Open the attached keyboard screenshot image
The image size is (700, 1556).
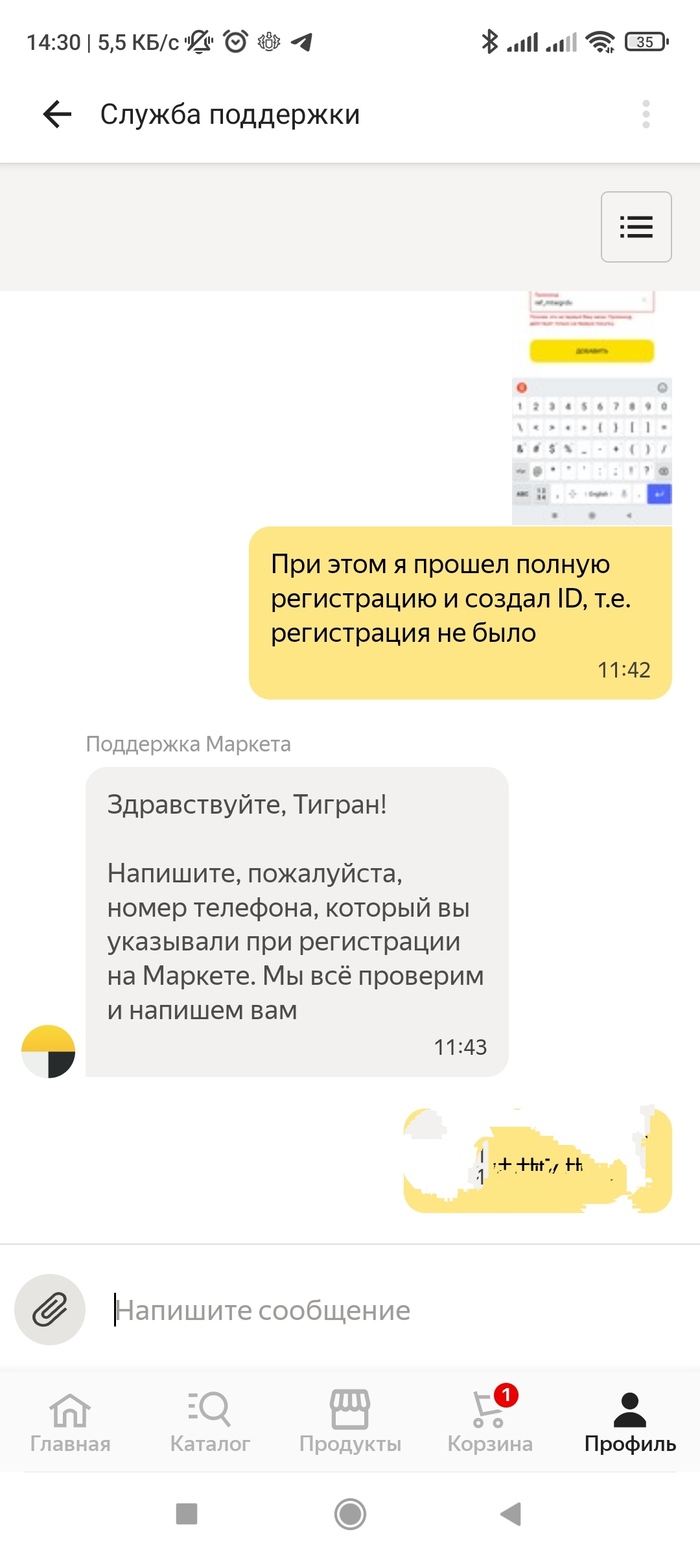coord(591,450)
